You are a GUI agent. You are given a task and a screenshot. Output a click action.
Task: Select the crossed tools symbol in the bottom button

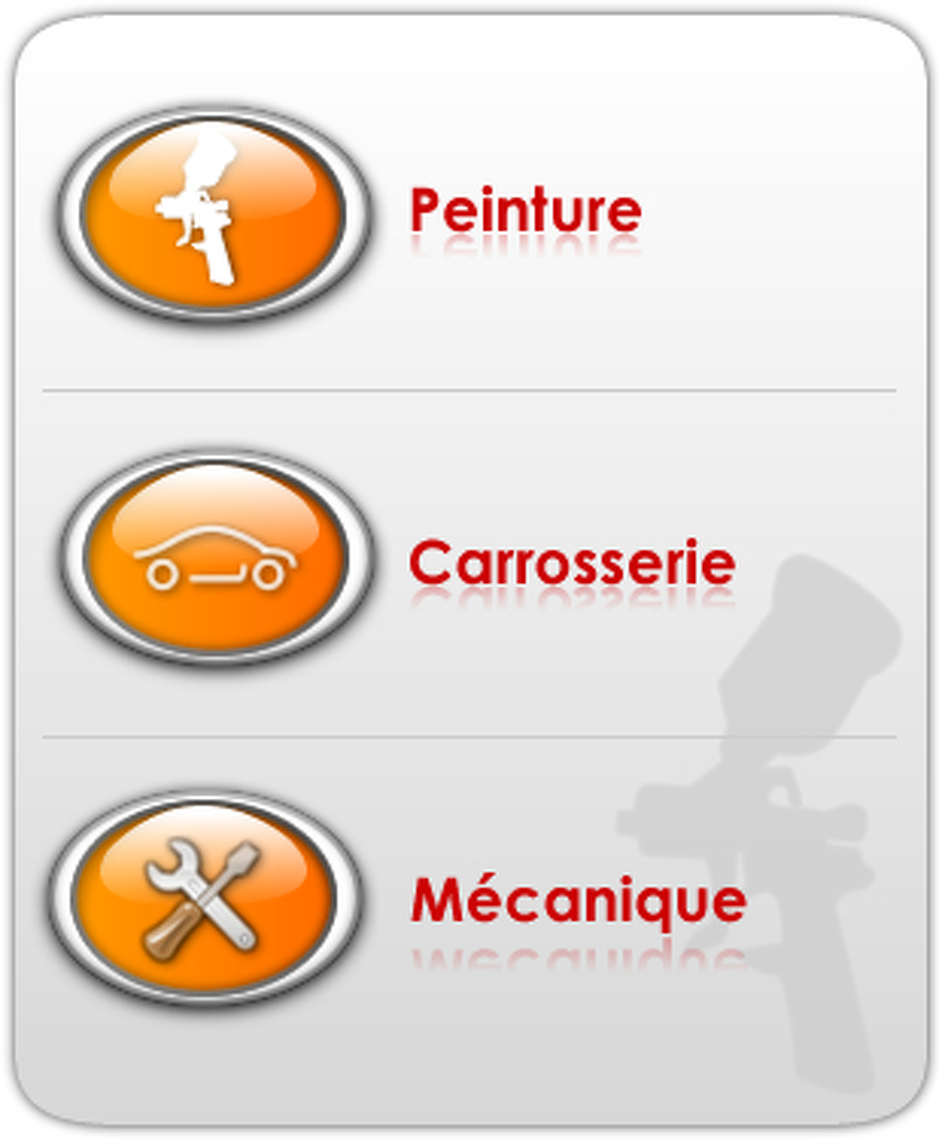[x=200, y=895]
